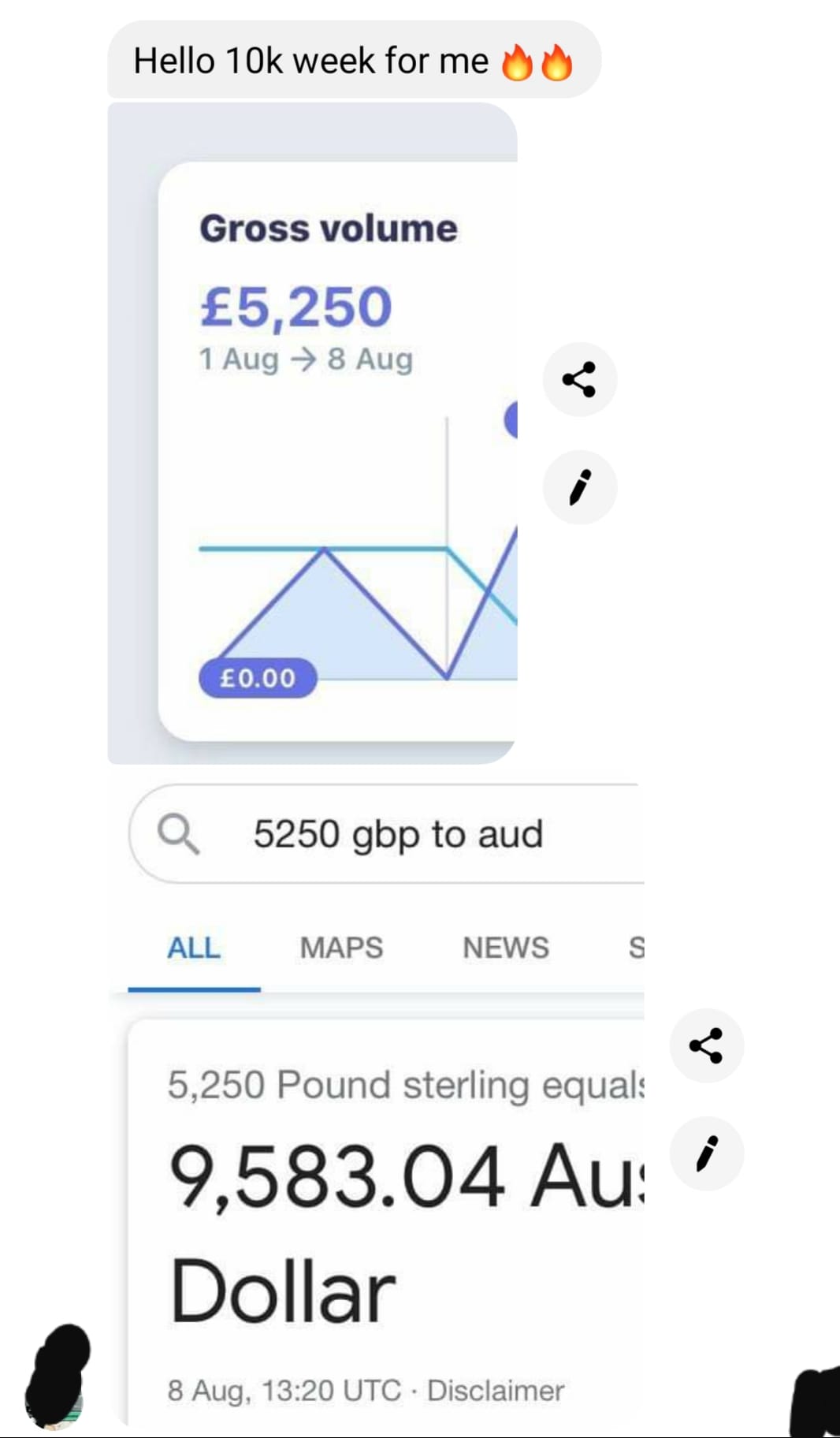Open the 5250 gbp to aud image
This screenshot has width=840, height=1438.
point(386,1104)
